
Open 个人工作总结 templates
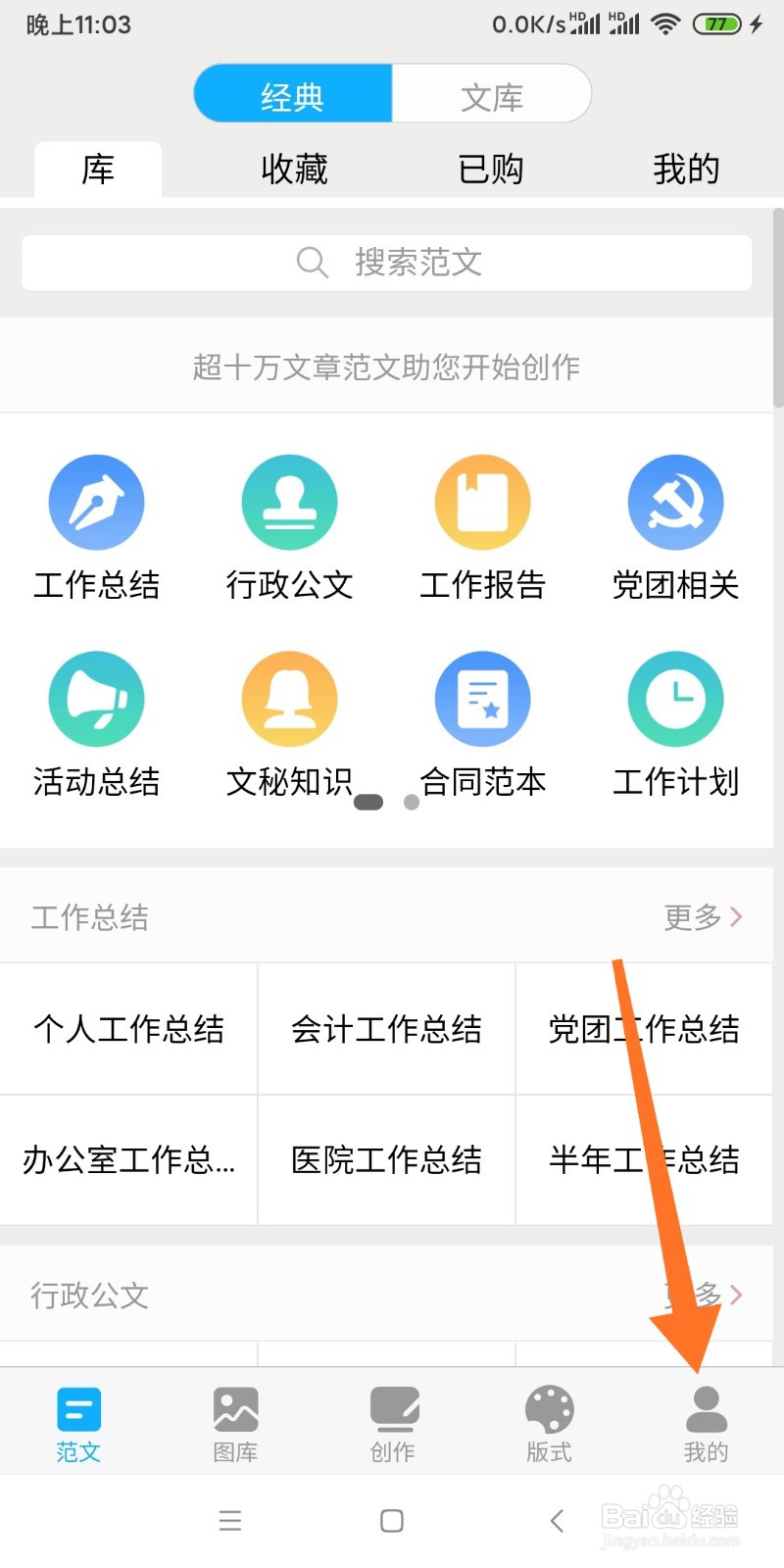[x=128, y=1029]
